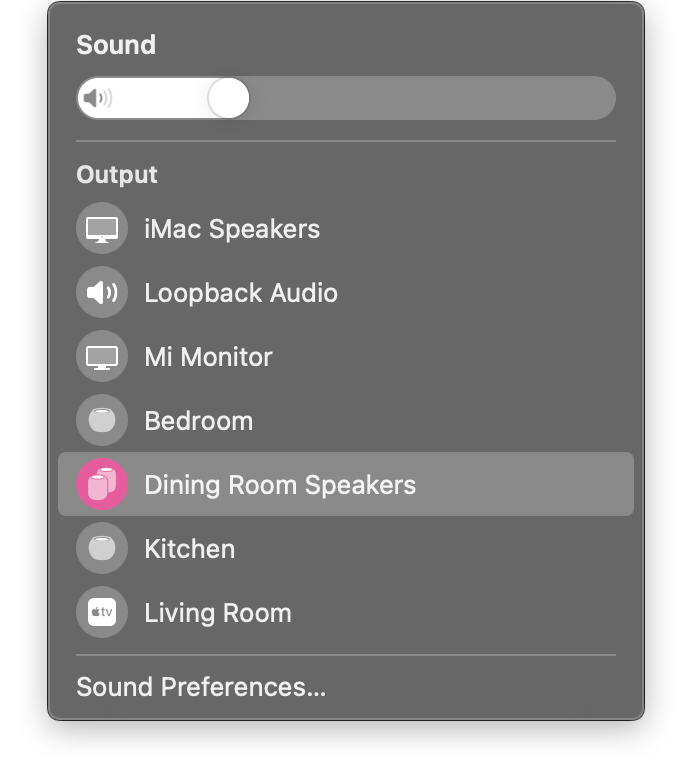Choose Loopback Audio output
This screenshot has width=692, height=776.
[x=240, y=293]
